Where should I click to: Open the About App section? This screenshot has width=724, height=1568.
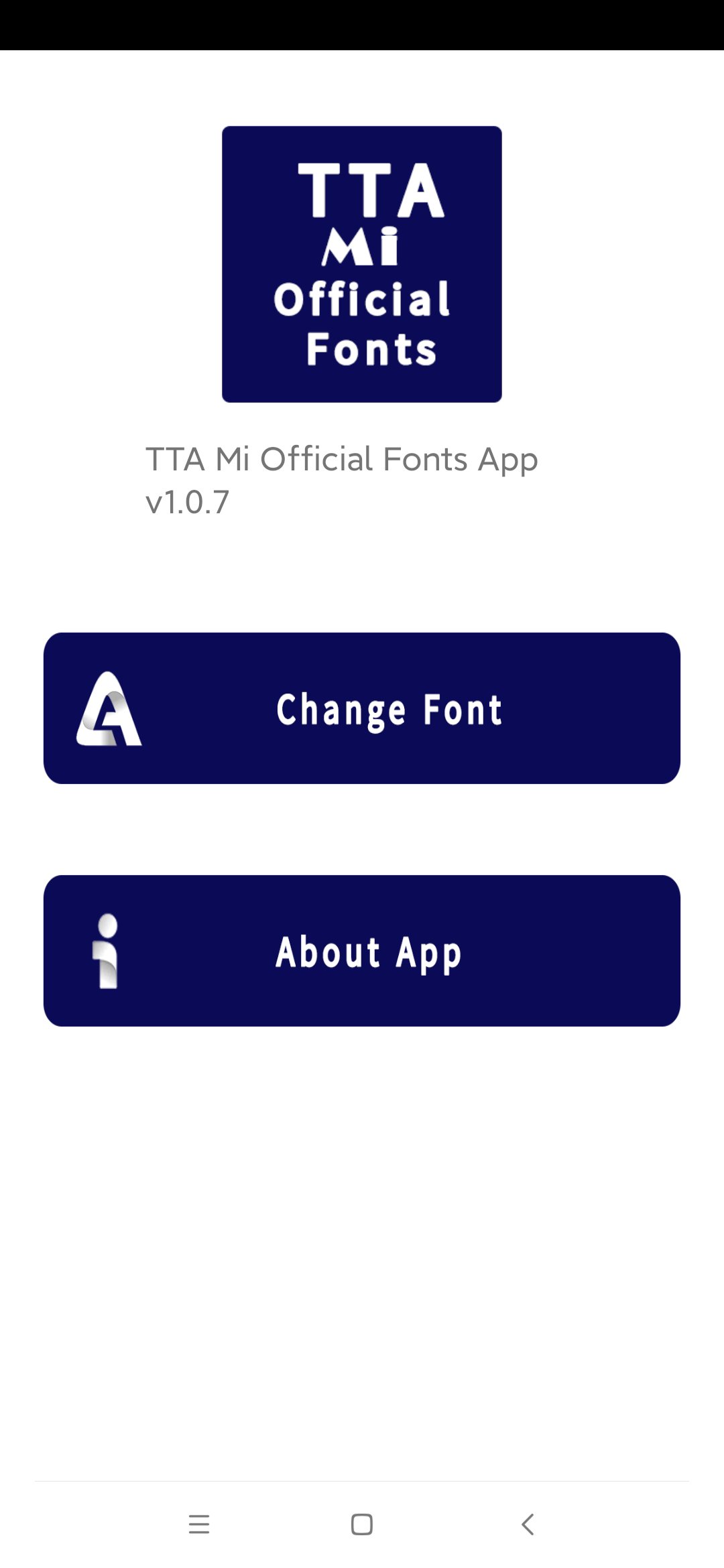click(362, 951)
